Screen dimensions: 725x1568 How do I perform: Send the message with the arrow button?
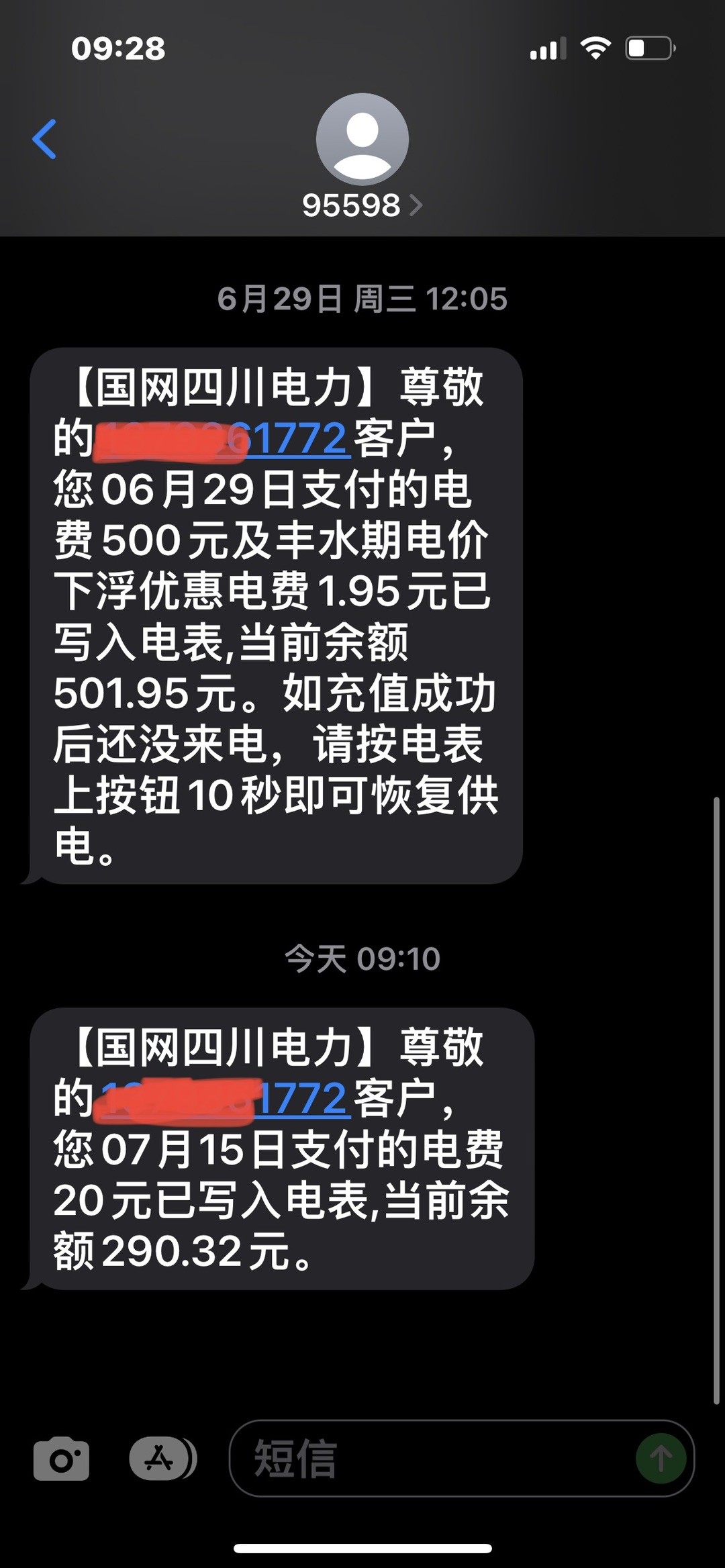pos(661,1459)
